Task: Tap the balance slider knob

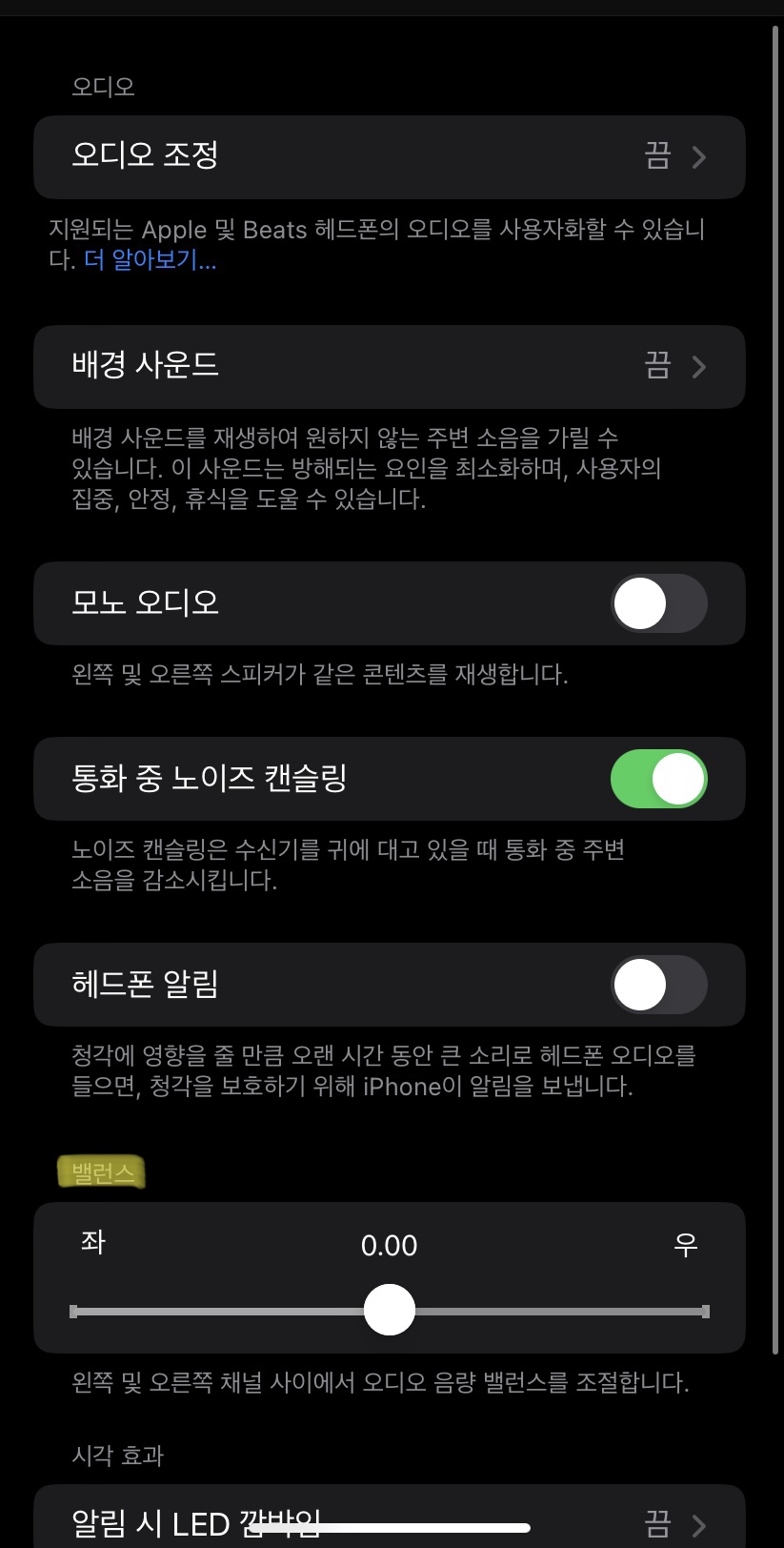Action: point(390,1309)
